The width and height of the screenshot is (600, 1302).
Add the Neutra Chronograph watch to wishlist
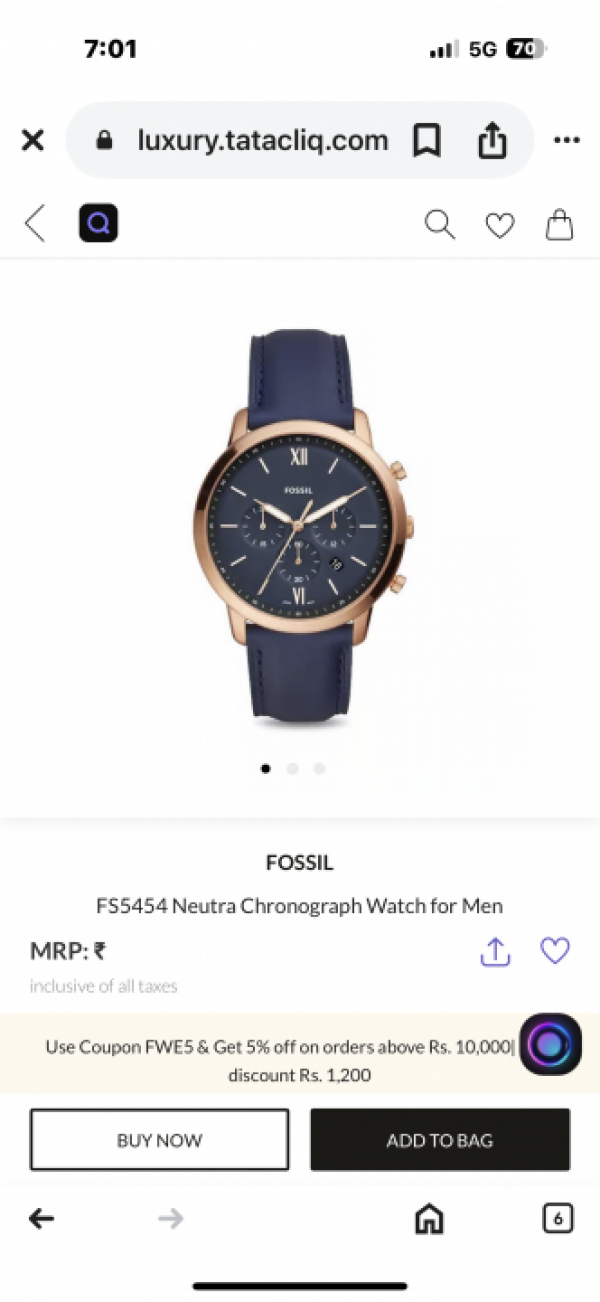click(555, 950)
